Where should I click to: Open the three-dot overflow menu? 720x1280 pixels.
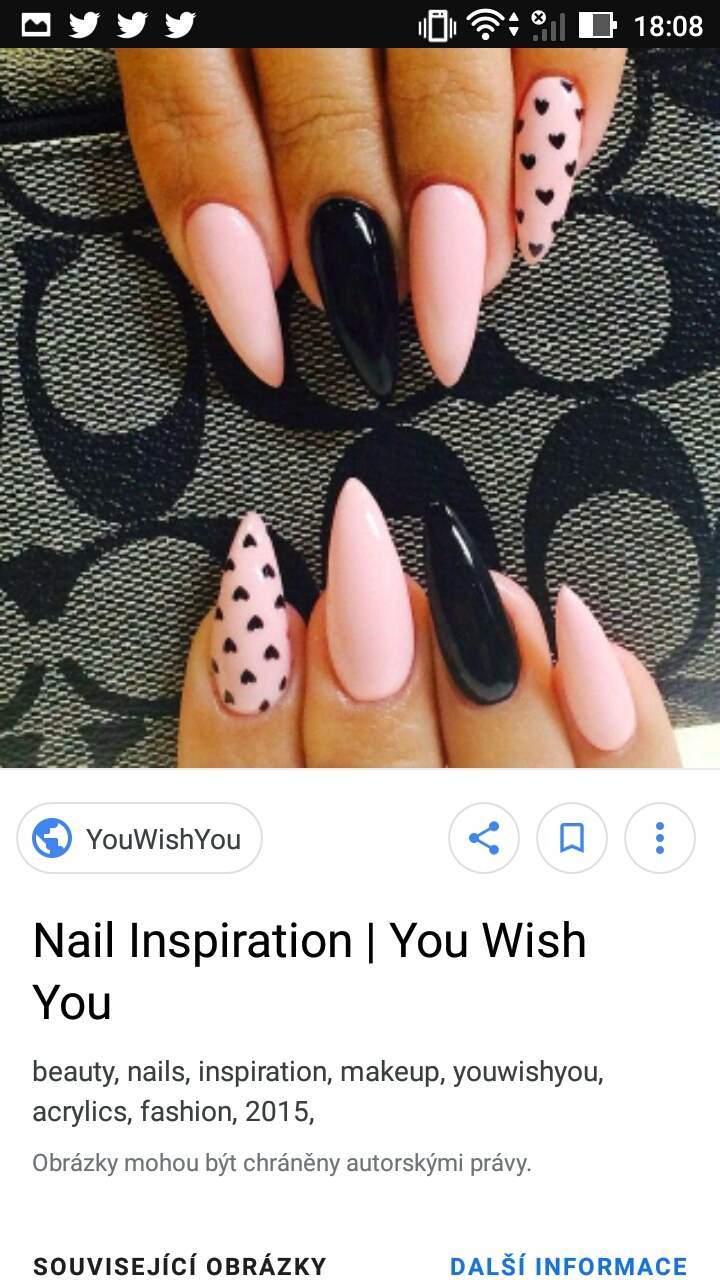(660, 838)
